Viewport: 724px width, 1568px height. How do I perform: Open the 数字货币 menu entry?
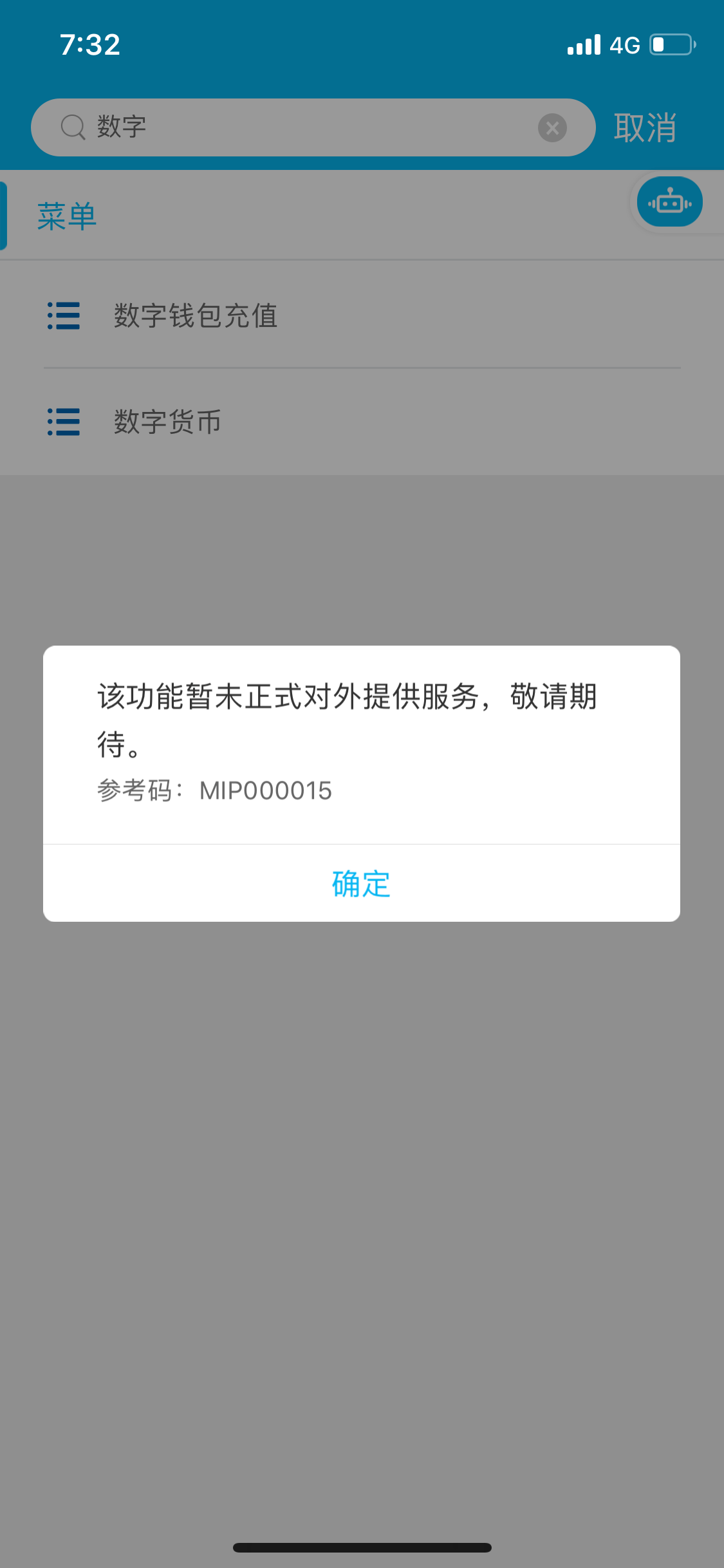point(166,422)
